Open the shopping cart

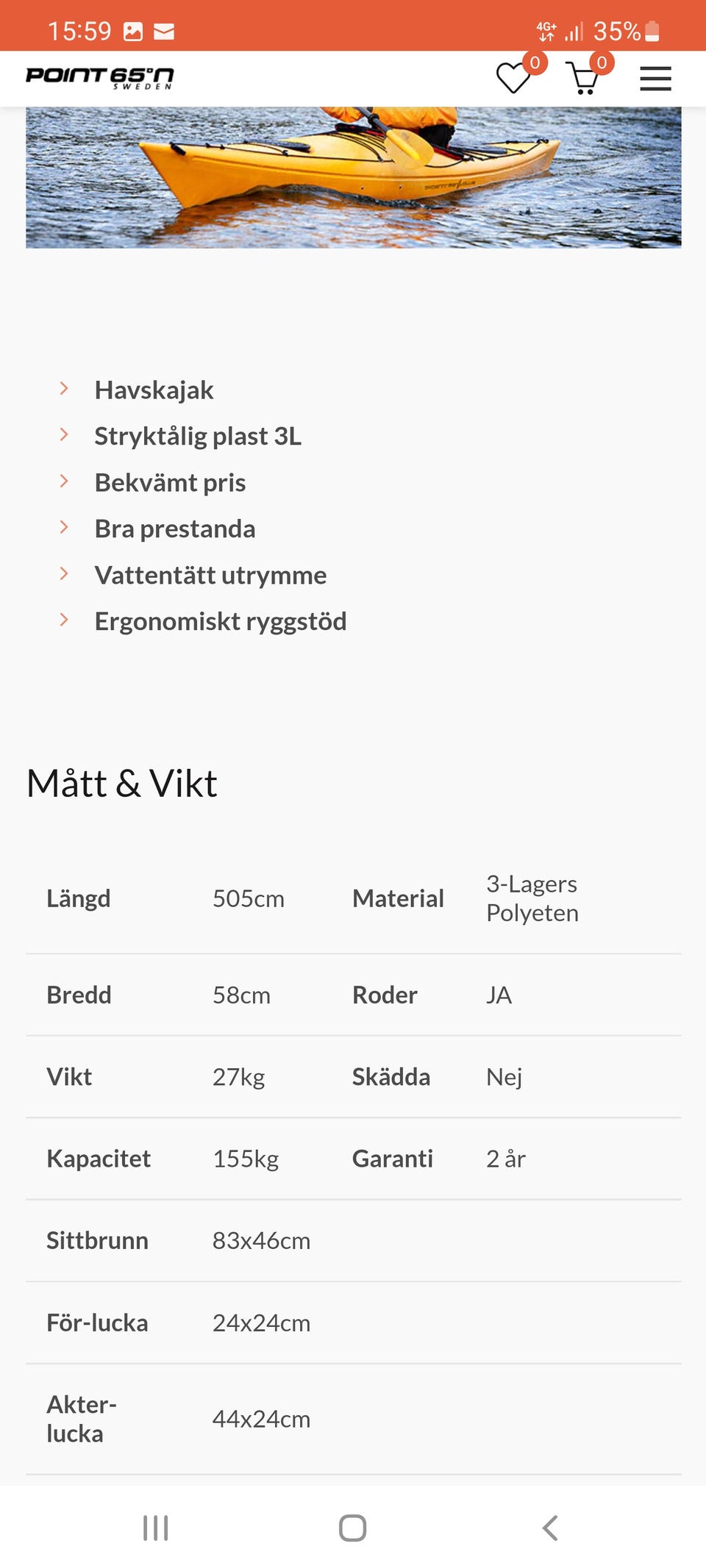click(x=582, y=78)
